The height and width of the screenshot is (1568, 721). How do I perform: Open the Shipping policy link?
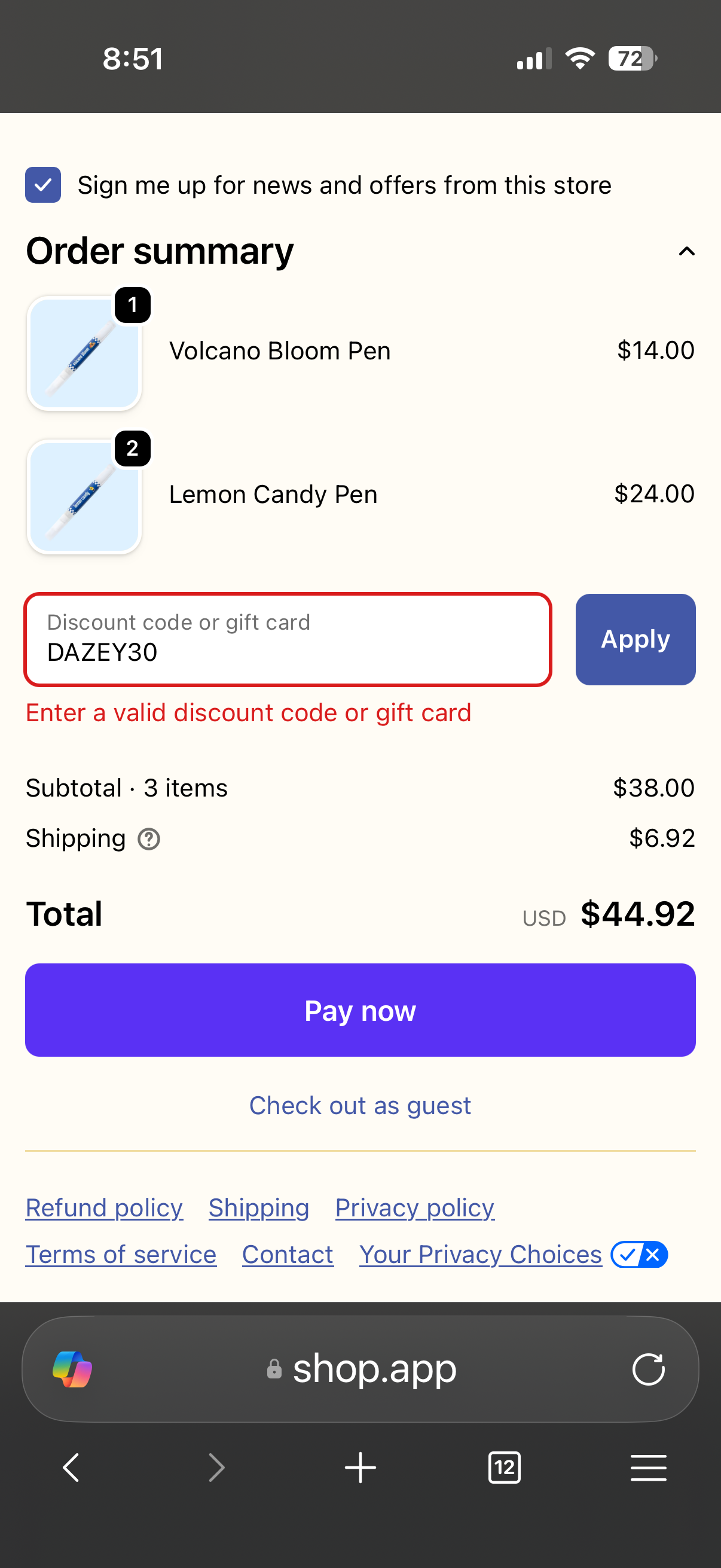click(x=259, y=1207)
